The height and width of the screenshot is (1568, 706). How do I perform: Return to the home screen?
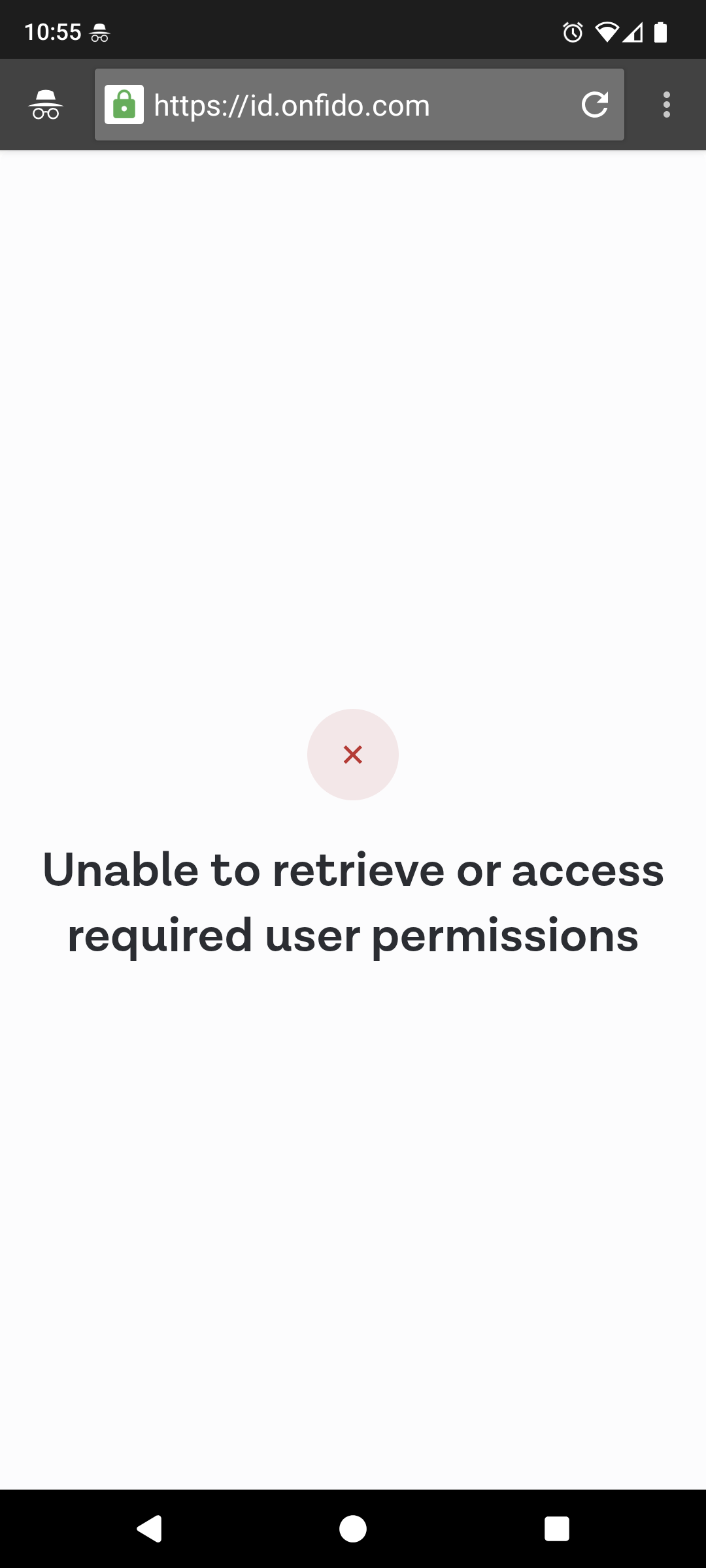click(353, 1528)
